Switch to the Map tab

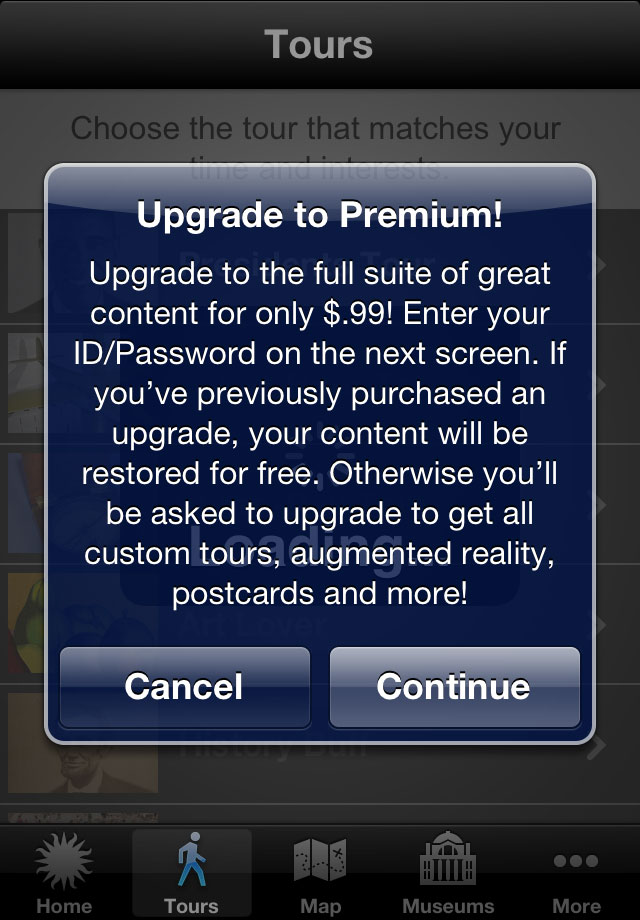pyautogui.click(x=320, y=875)
